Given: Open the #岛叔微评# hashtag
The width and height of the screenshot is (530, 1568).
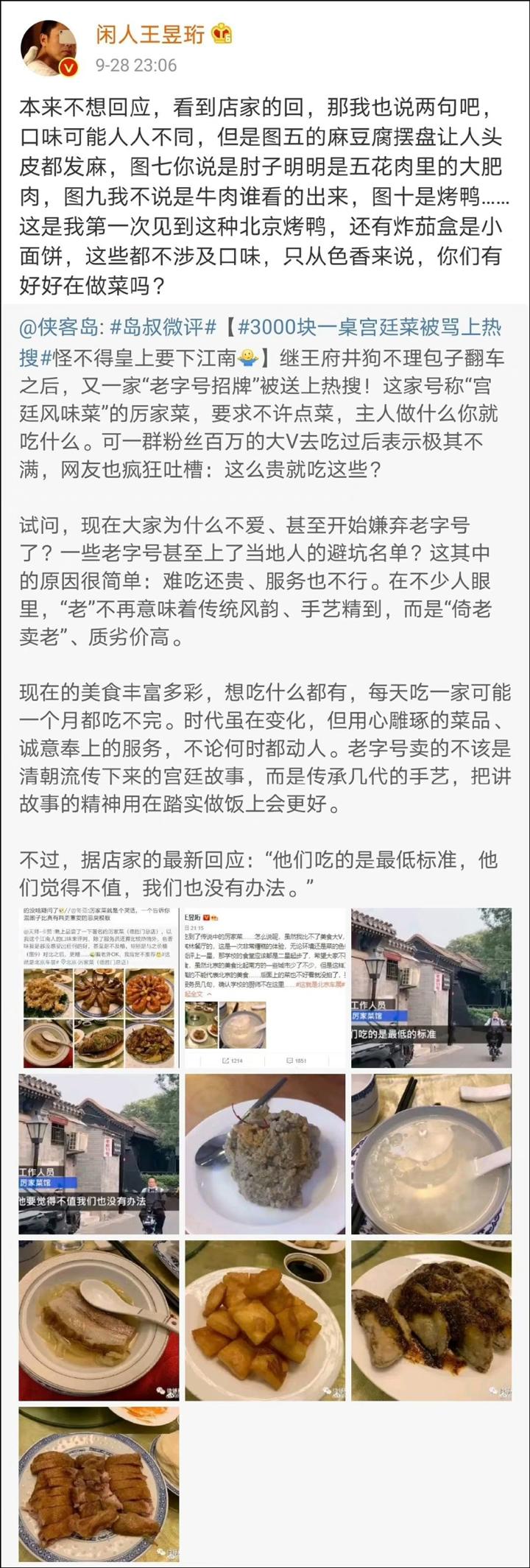Looking at the screenshot, I should 158,326.
